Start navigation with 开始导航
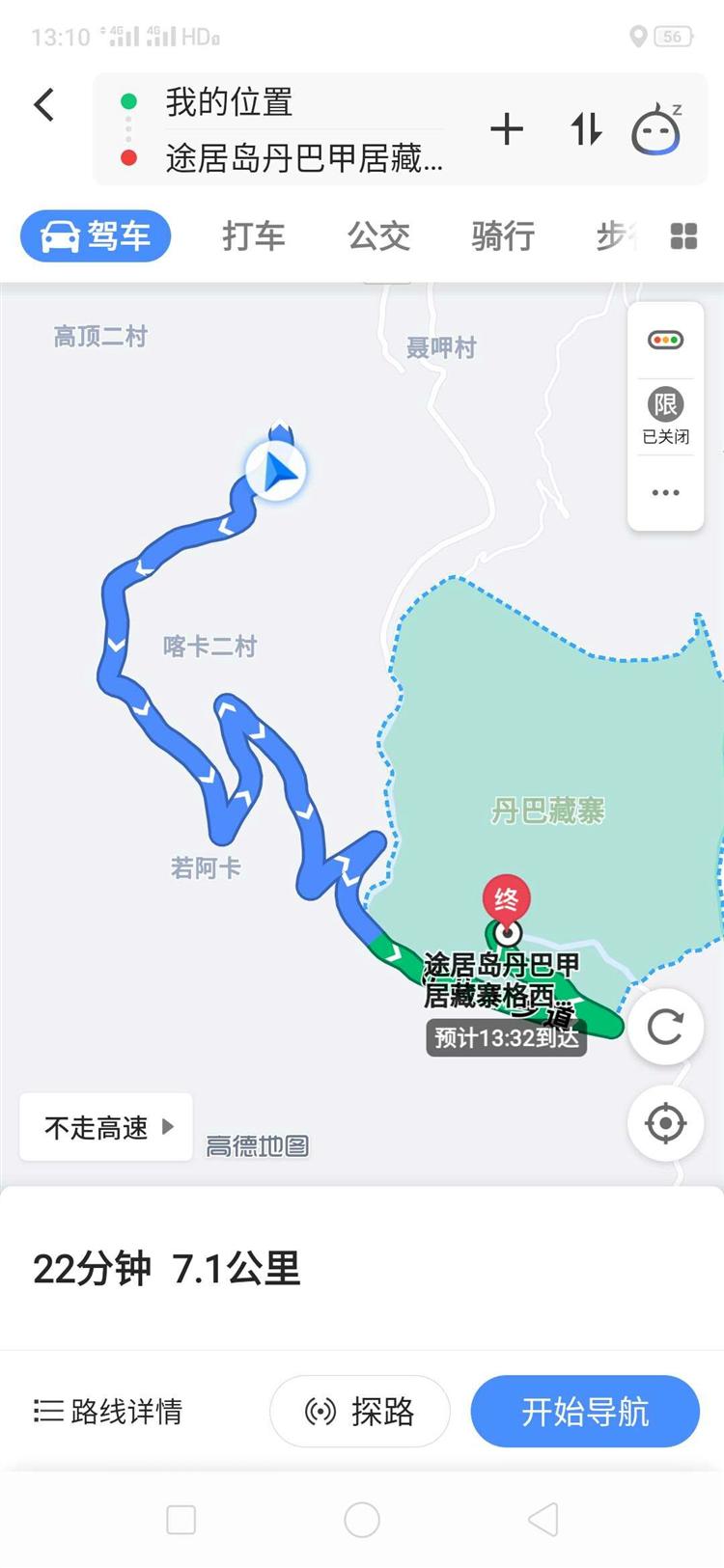This screenshot has height=1568, width=724. [x=585, y=1412]
